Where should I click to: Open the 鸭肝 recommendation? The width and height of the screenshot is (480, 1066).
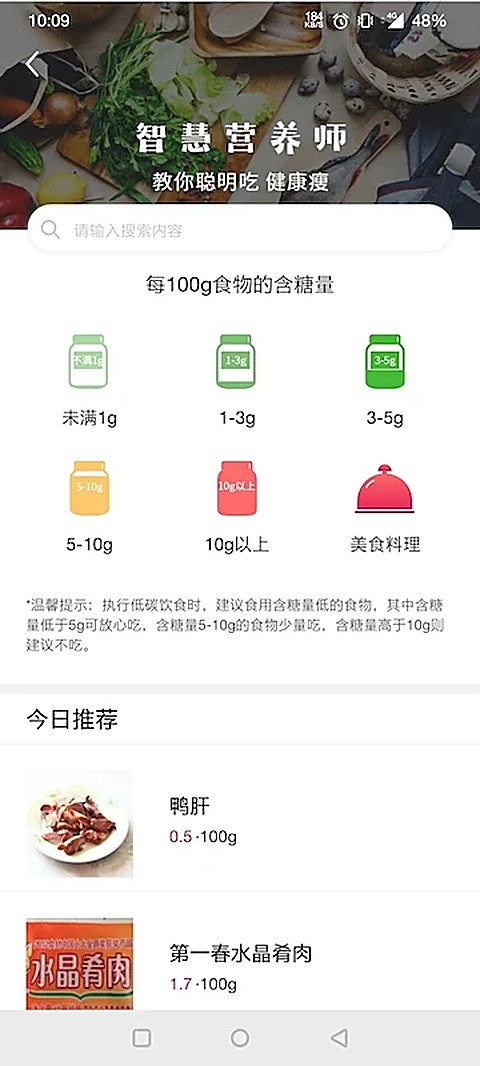pyautogui.click(x=240, y=822)
